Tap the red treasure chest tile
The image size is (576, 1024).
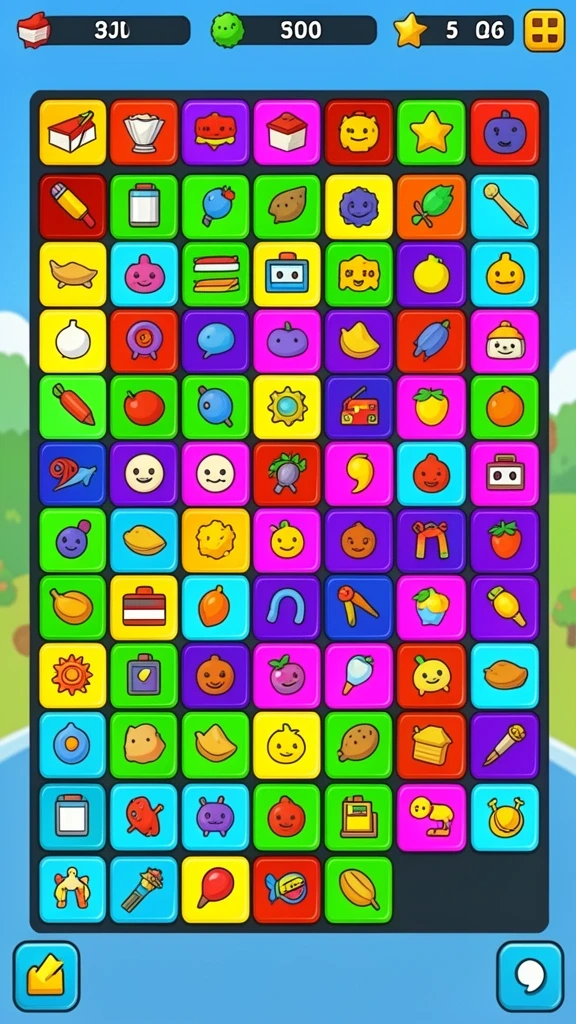359,406
